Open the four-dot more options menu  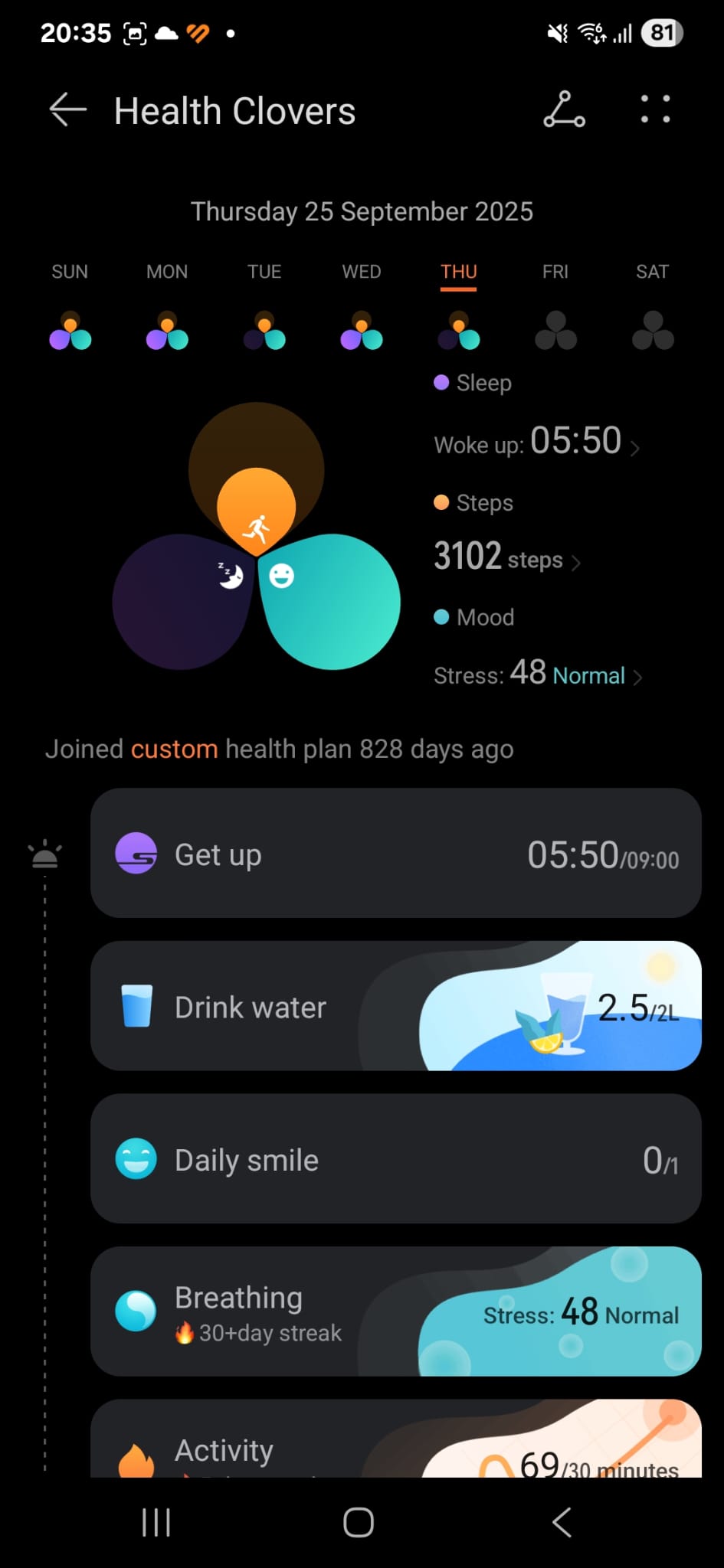tap(655, 109)
